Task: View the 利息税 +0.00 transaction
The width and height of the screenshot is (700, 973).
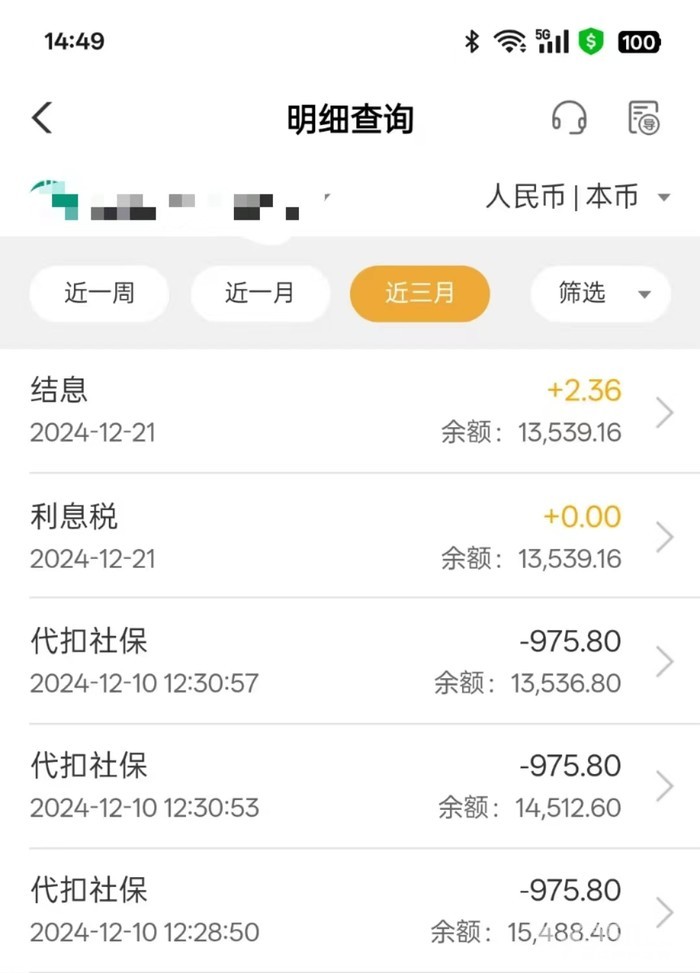Action: pos(350,536)
